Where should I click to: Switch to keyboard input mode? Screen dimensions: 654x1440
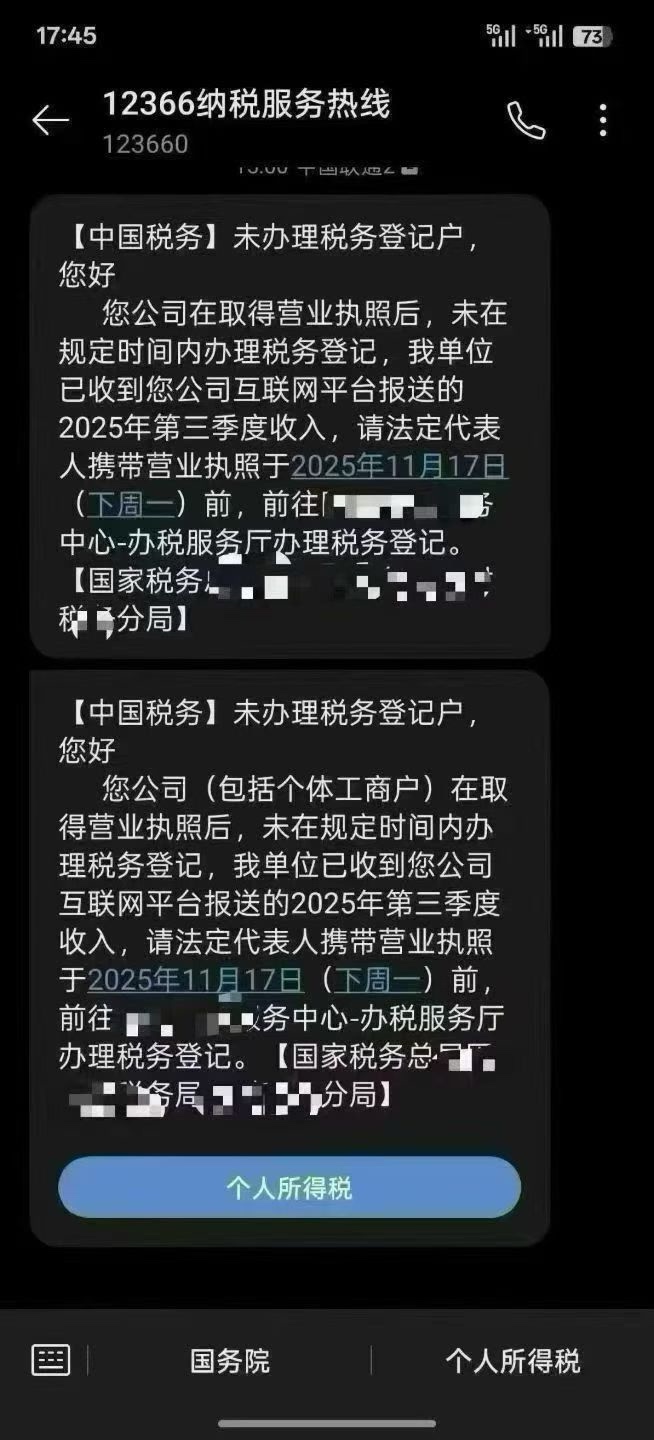(x=51, y=1360)
